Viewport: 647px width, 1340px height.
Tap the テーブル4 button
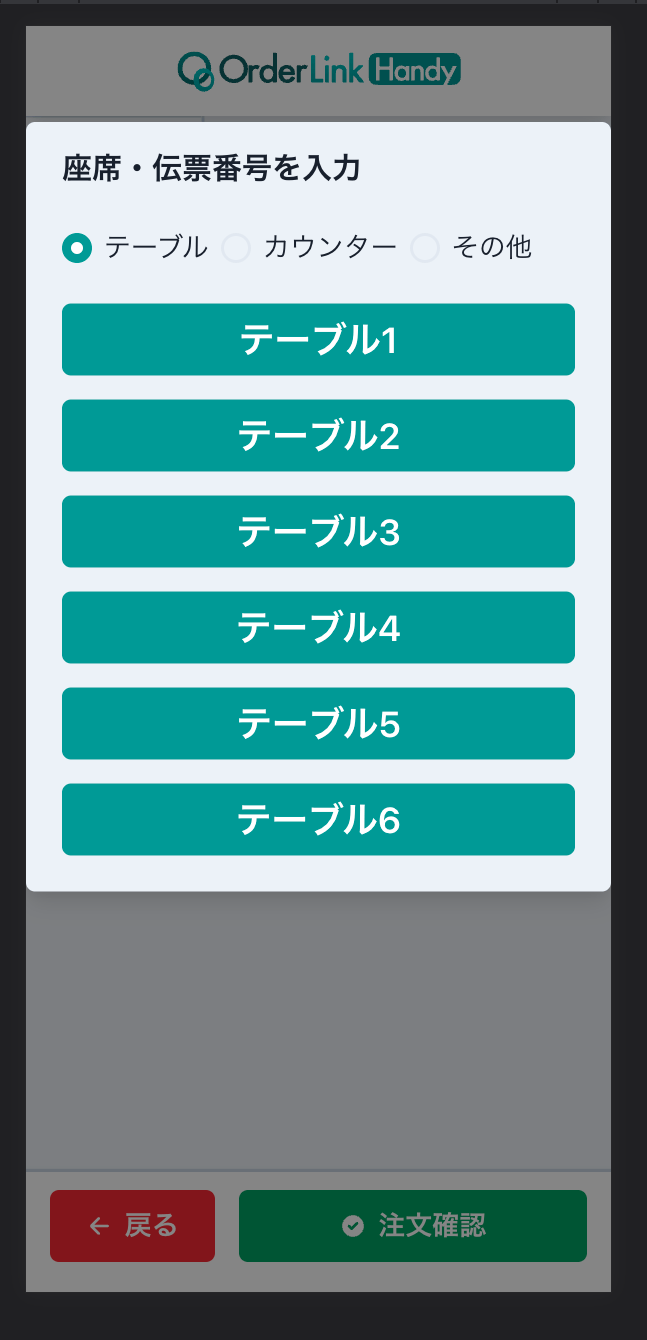[318, 628]
